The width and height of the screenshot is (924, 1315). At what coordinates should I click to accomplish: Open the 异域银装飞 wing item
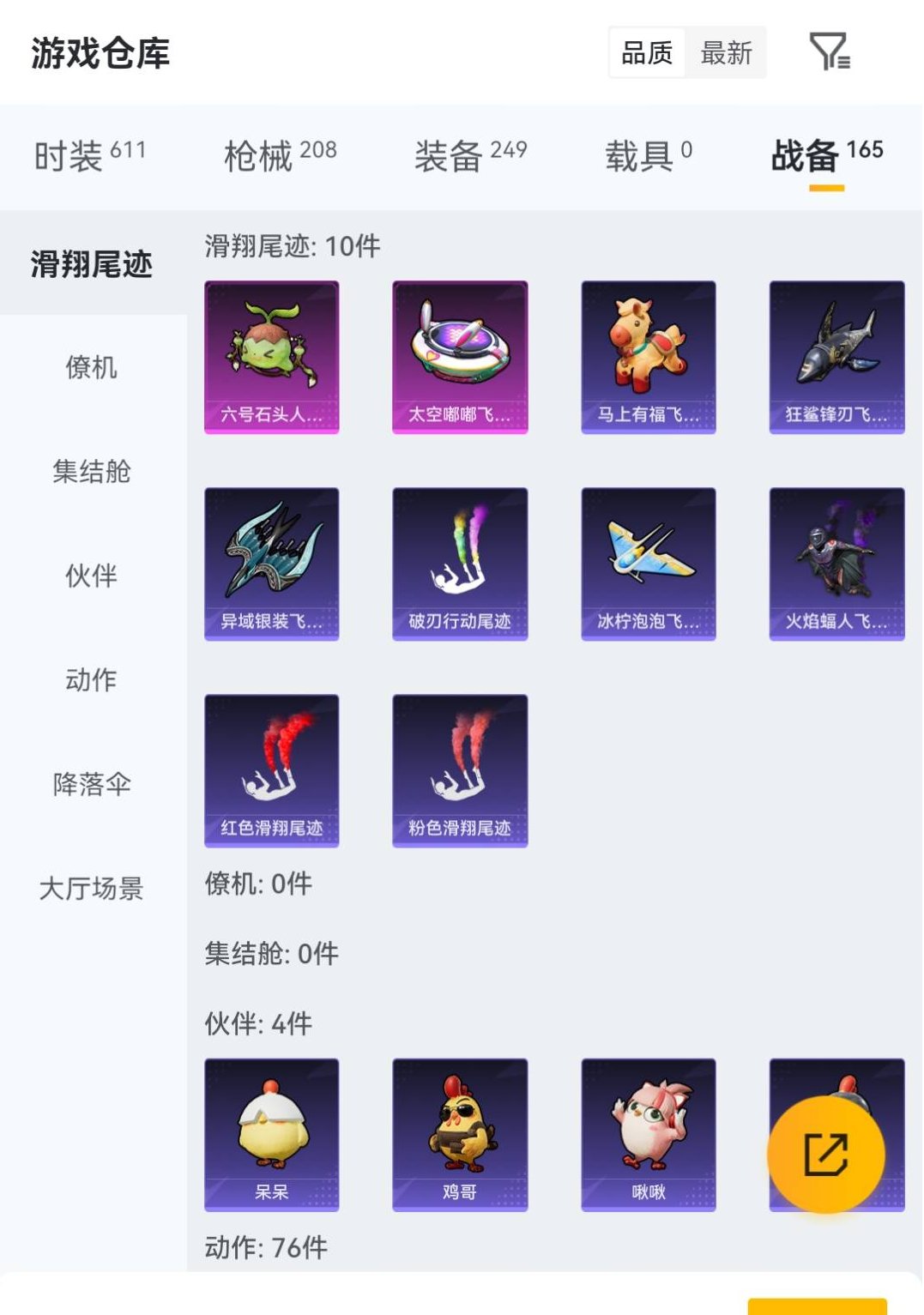click(x=271, y=562)
